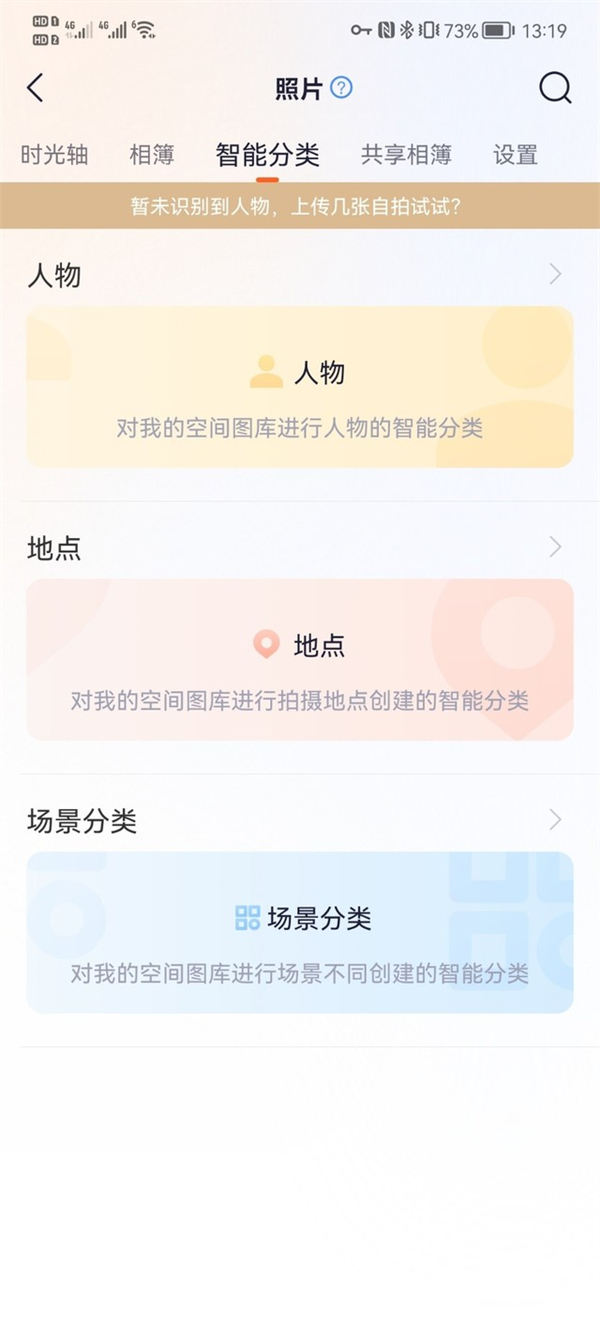Image resolution: width=600 pixels, height=1320 pixels.
Task: Expand the 地点 section chevron
Action: [x=556, y=547]
